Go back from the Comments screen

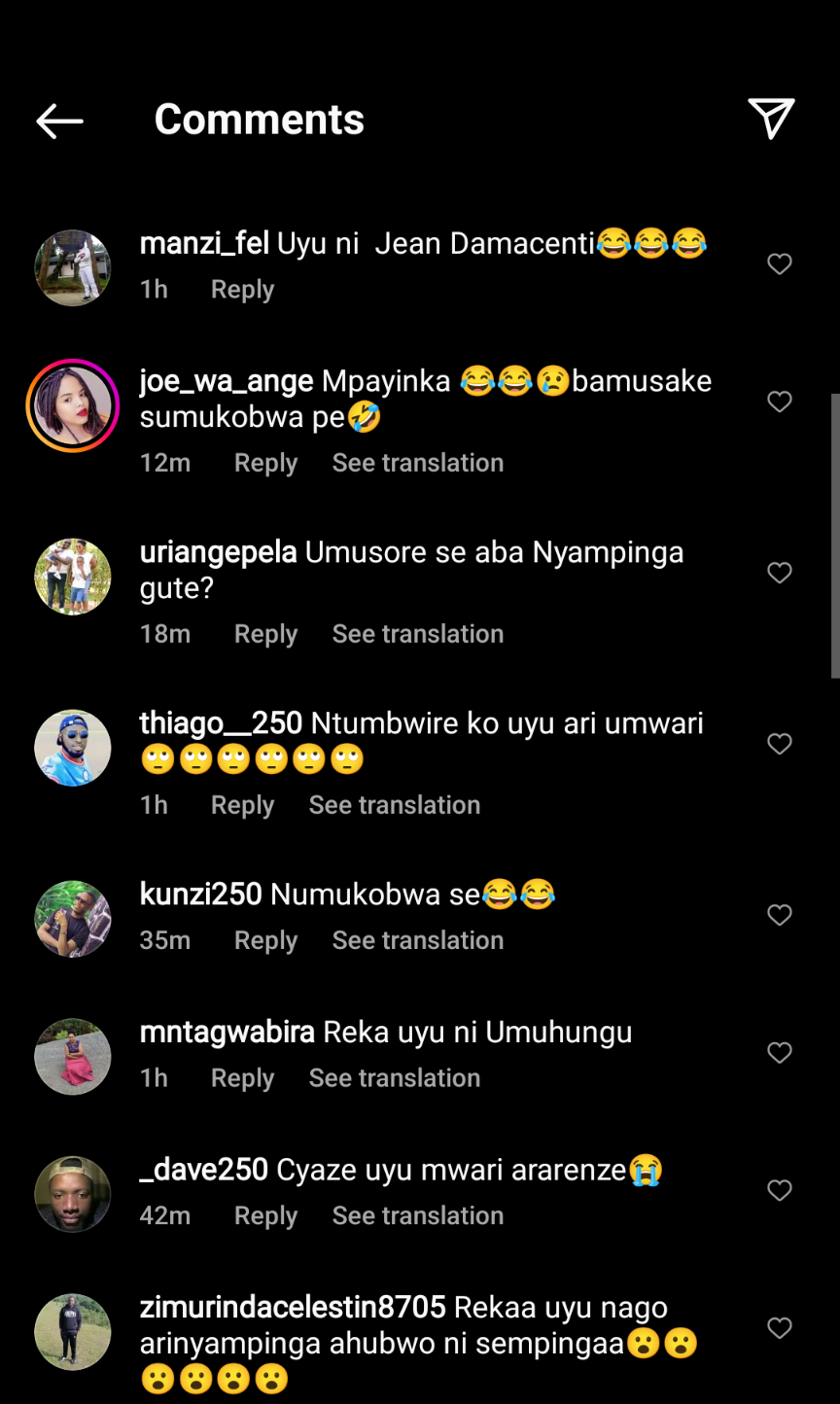pos(59,121)
